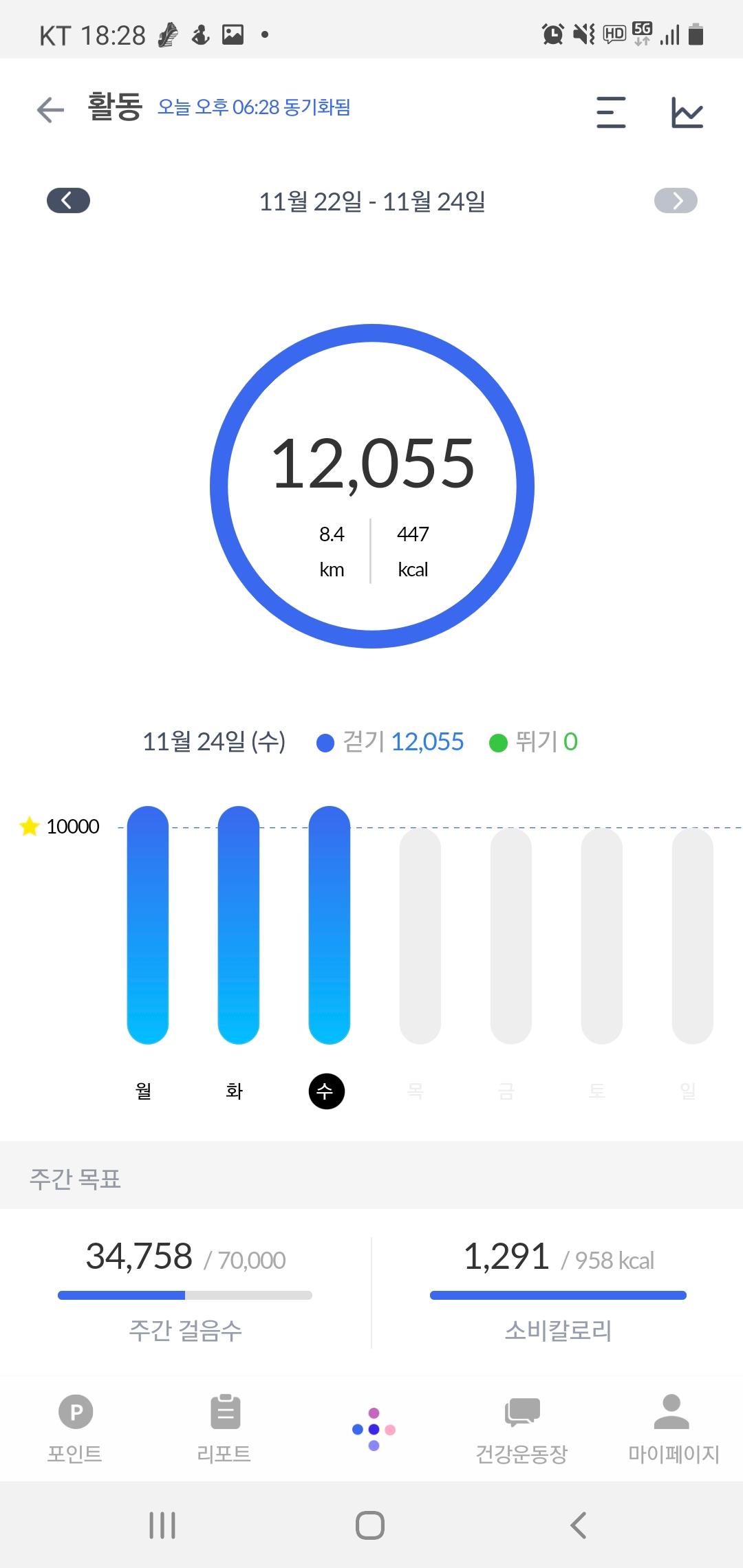Open the system recent apps button
The image size is (743, 1568).
(162, 1525)
